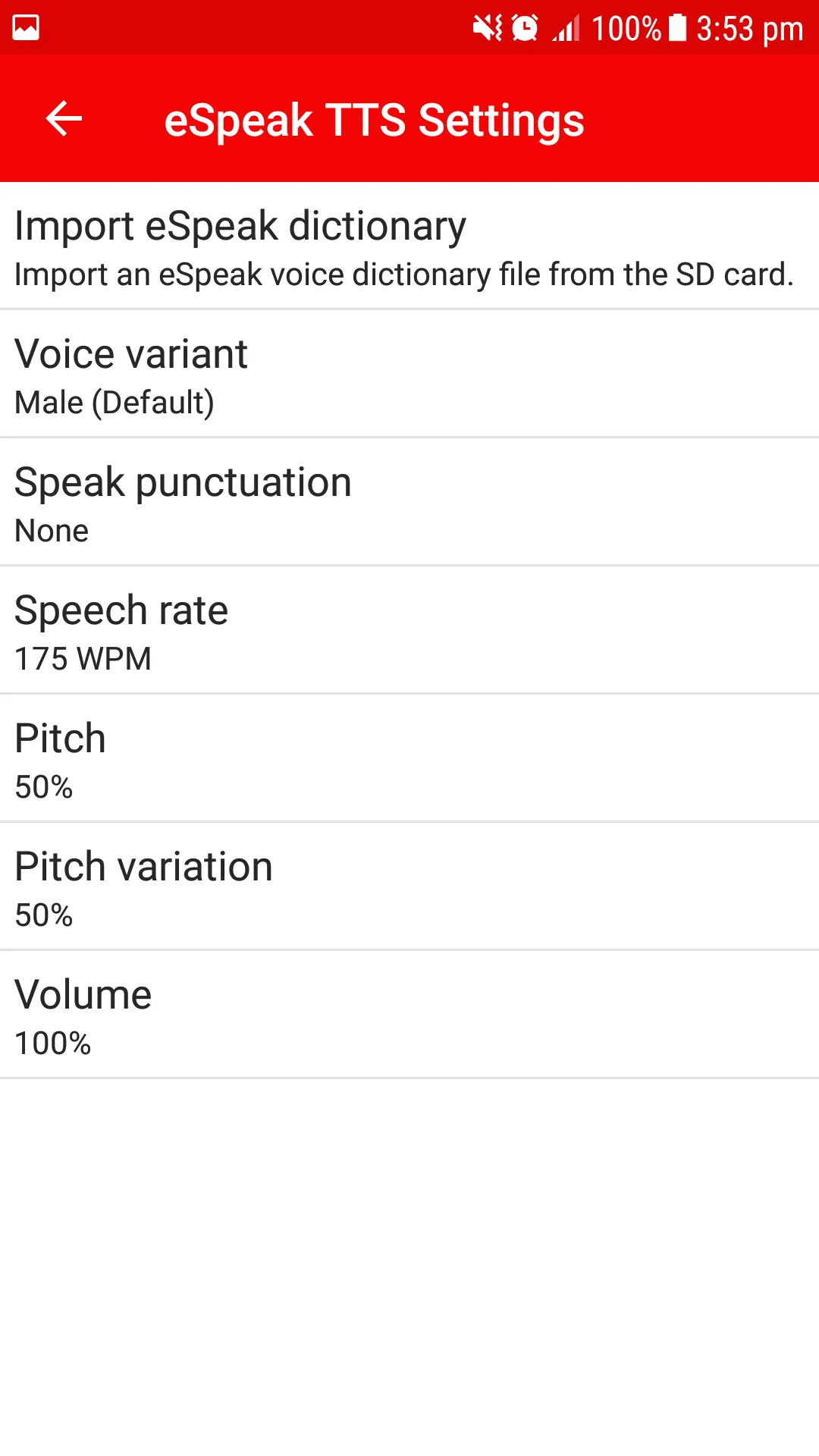
Task: Open Import eSpeak dictionary option
Action: click(409, 246)
